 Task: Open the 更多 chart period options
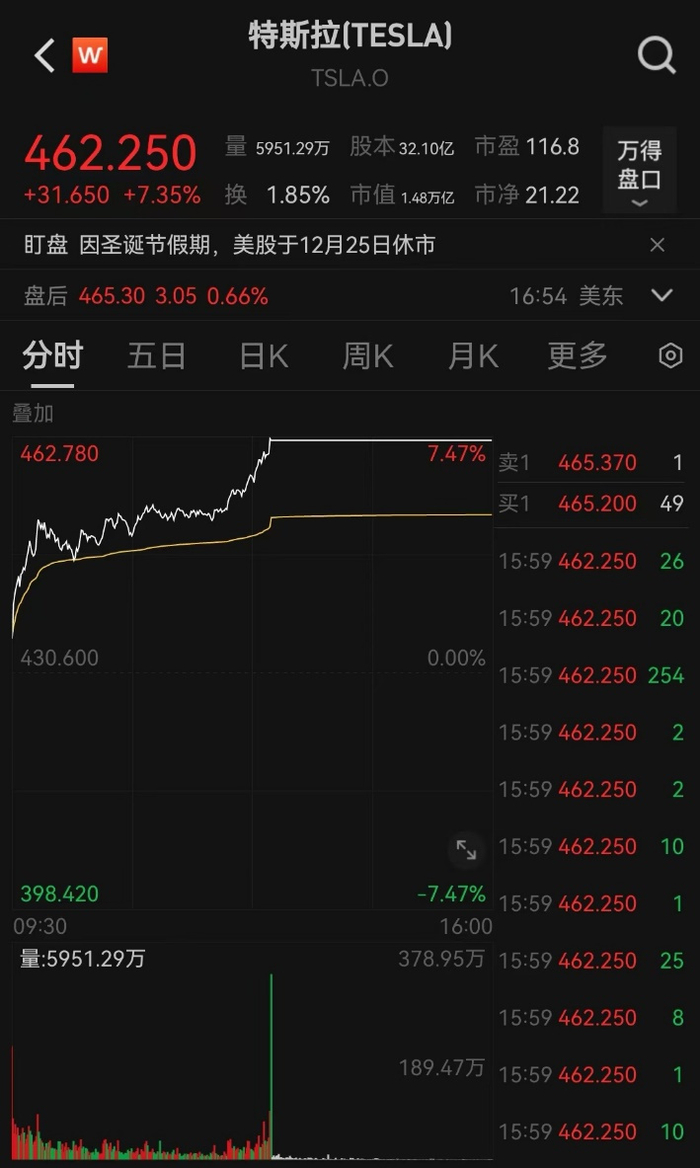pyautogui.click(x=577, y=355)
